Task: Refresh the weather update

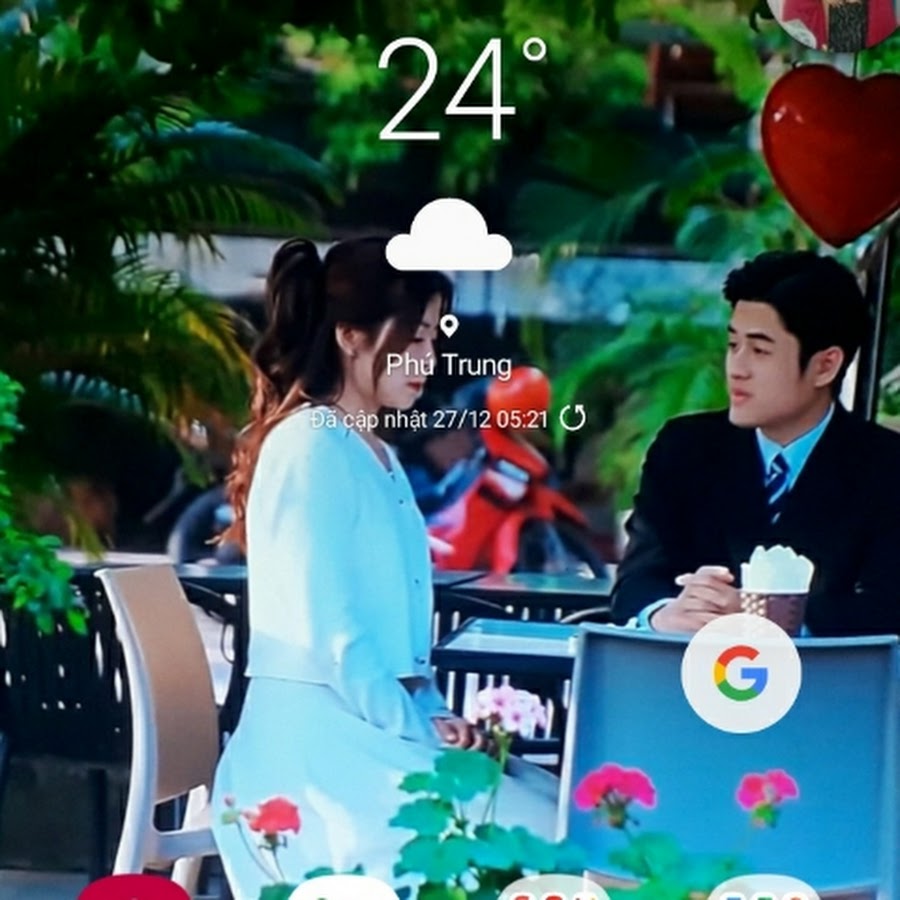Action: pos(572,418)
